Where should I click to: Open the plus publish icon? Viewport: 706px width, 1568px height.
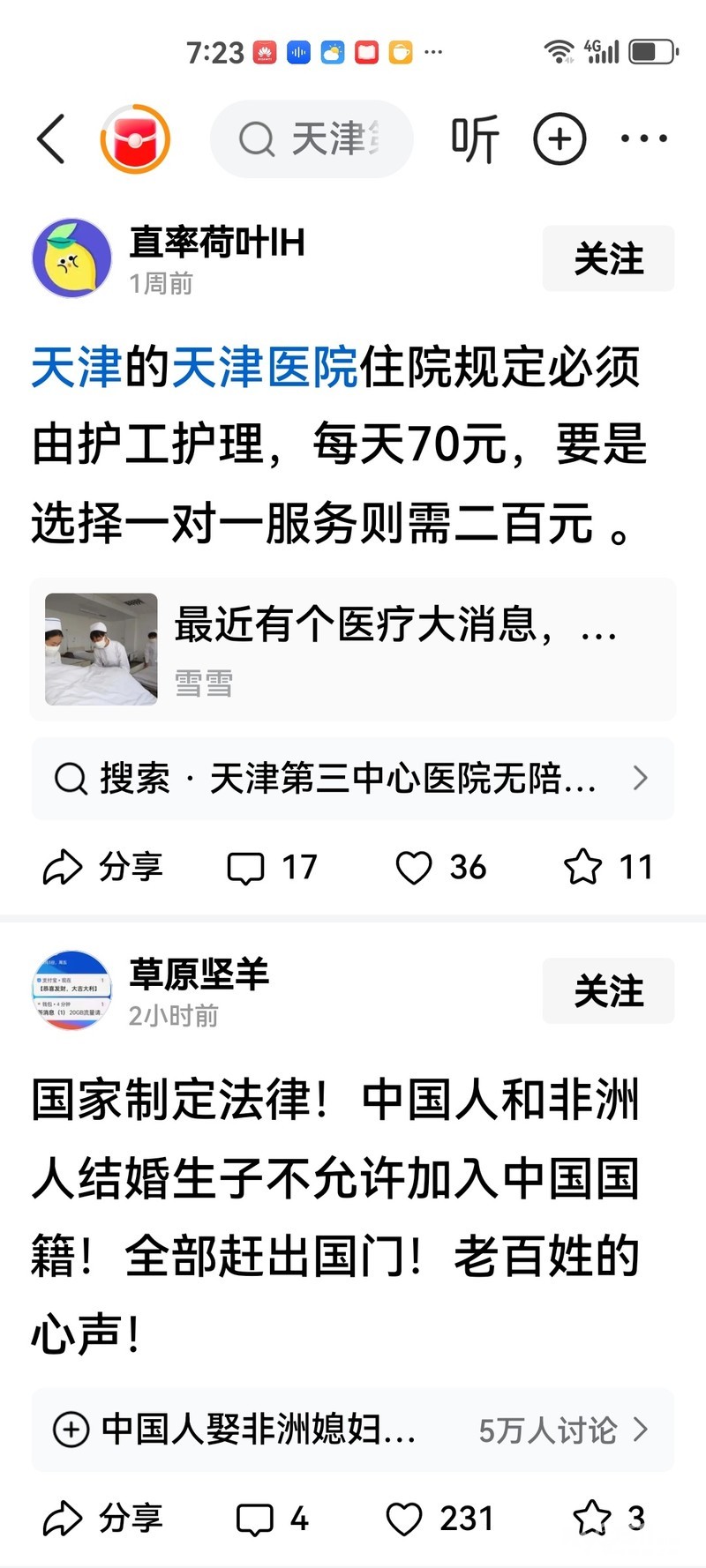560,139
